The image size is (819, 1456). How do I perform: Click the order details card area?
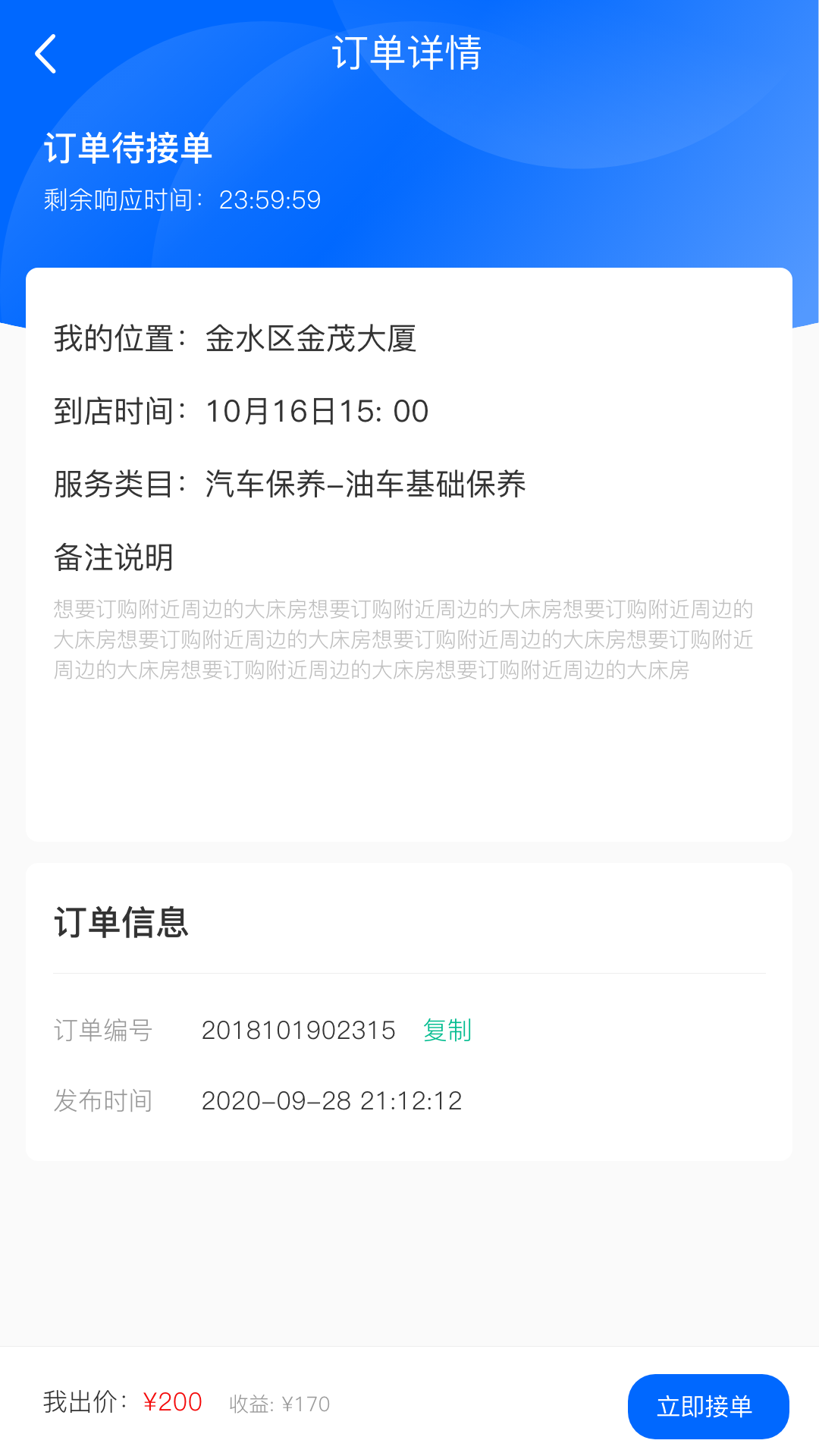(409, 554)
